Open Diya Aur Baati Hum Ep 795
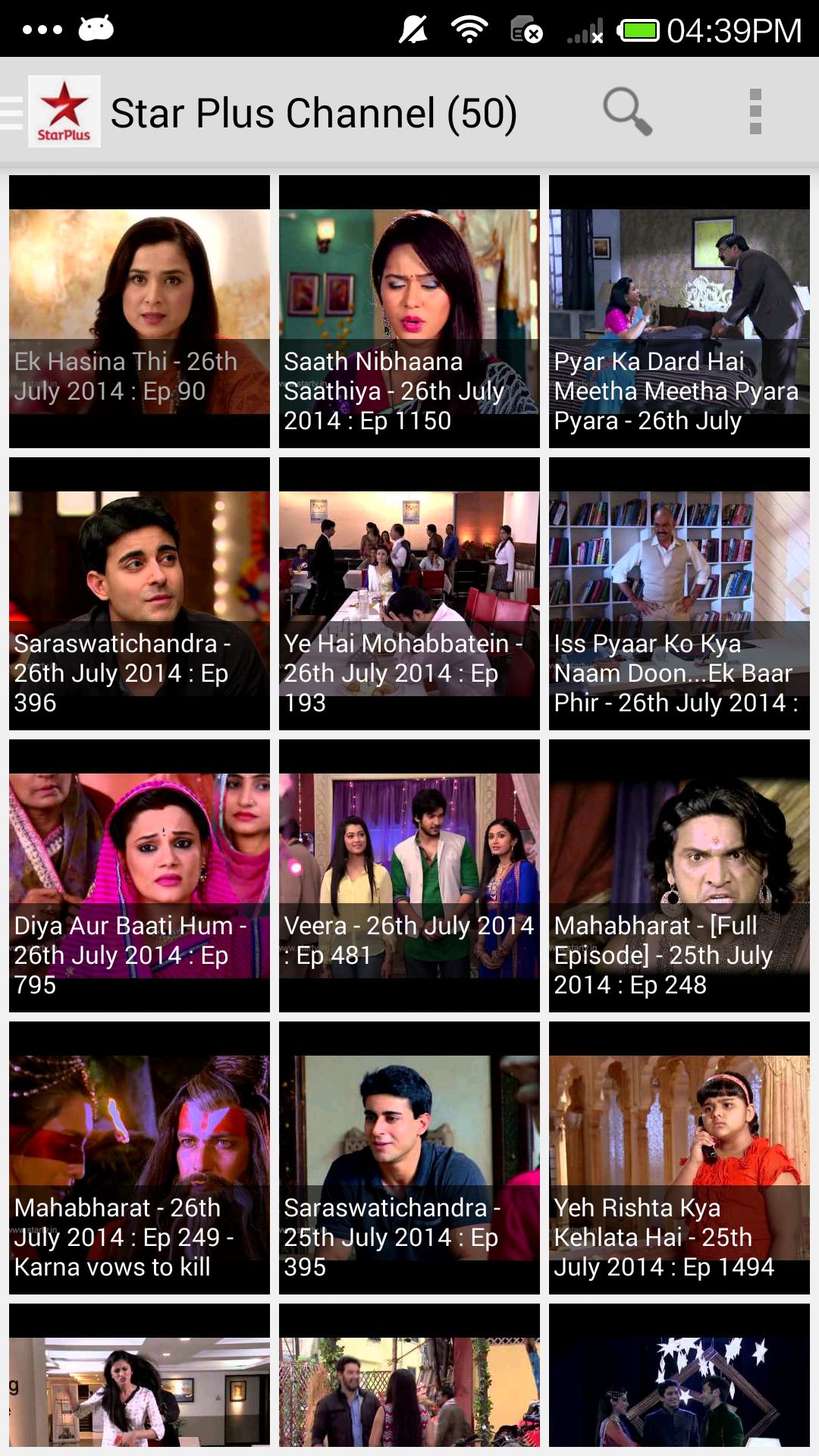819x1456 pixels. pyautogui.click(x=140, y=876)
